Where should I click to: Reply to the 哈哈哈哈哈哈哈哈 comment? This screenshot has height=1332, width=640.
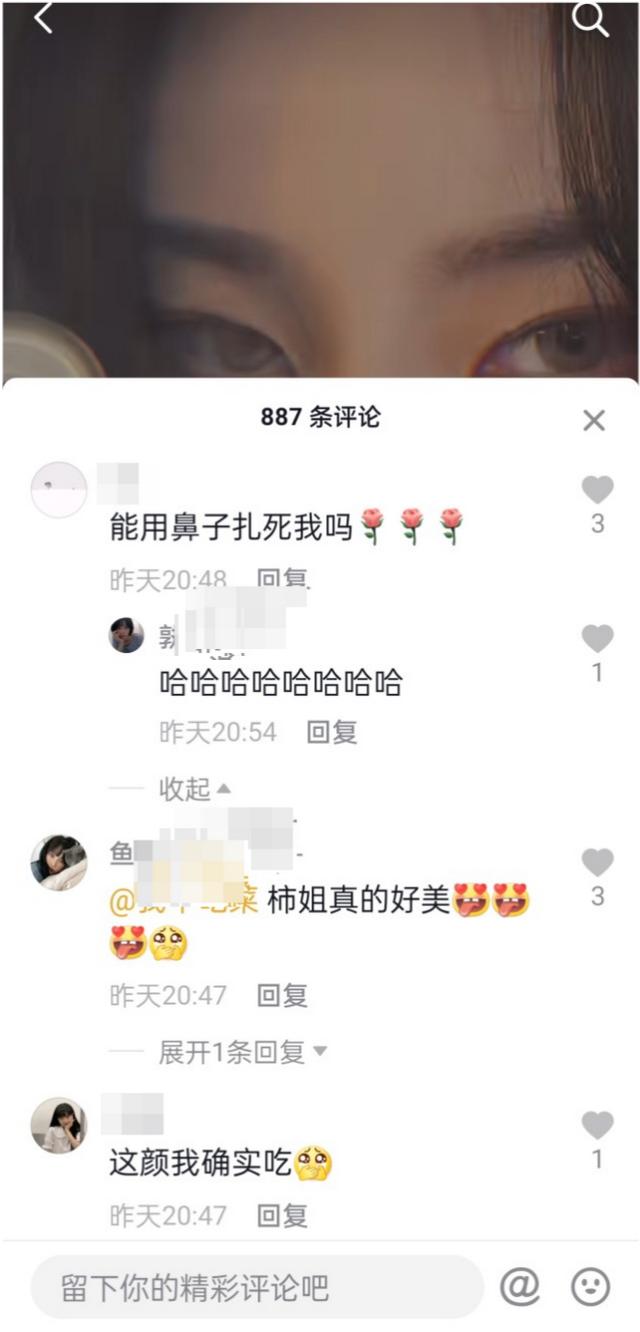tap(332, 733)
